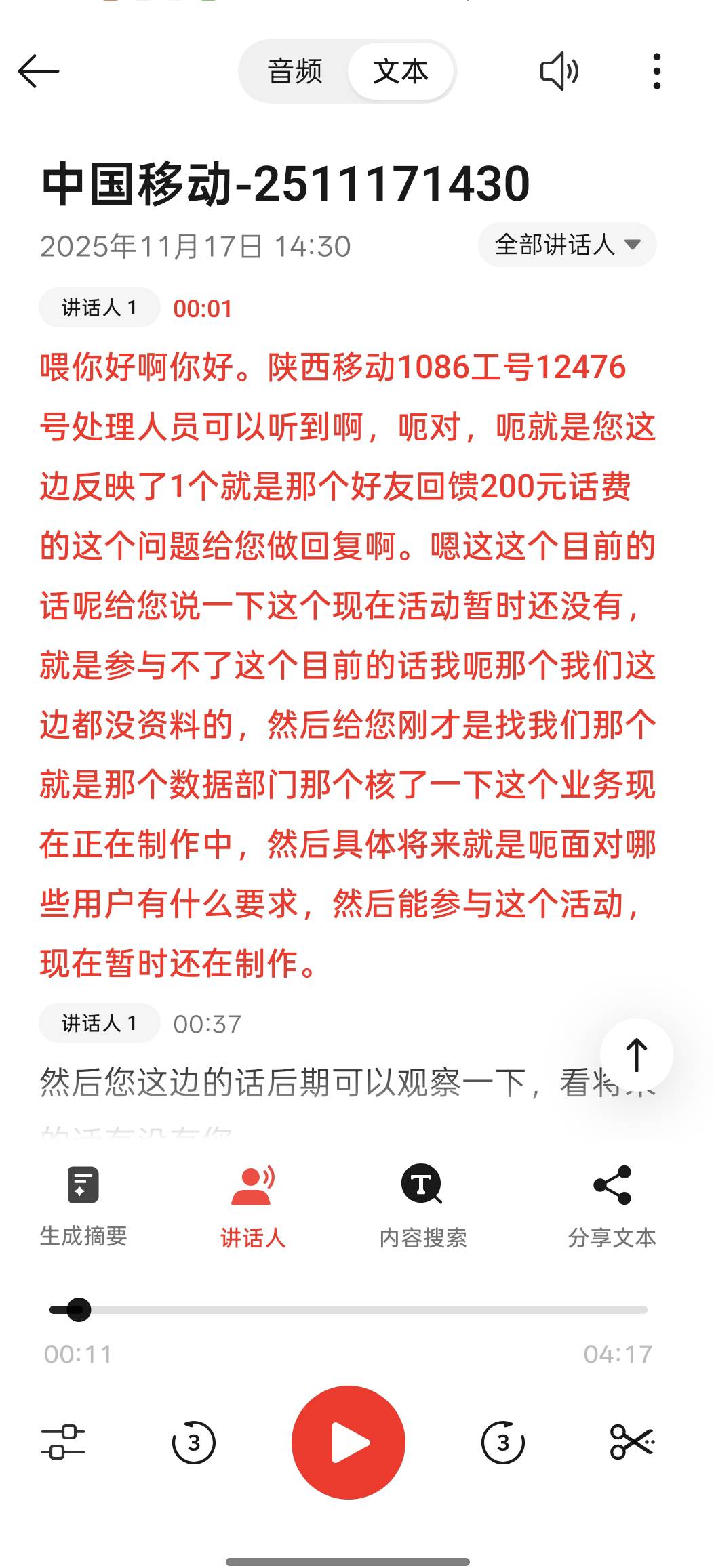Tap the playback progress slider
Screen dimensions: 714x1568
(349, 1310)
